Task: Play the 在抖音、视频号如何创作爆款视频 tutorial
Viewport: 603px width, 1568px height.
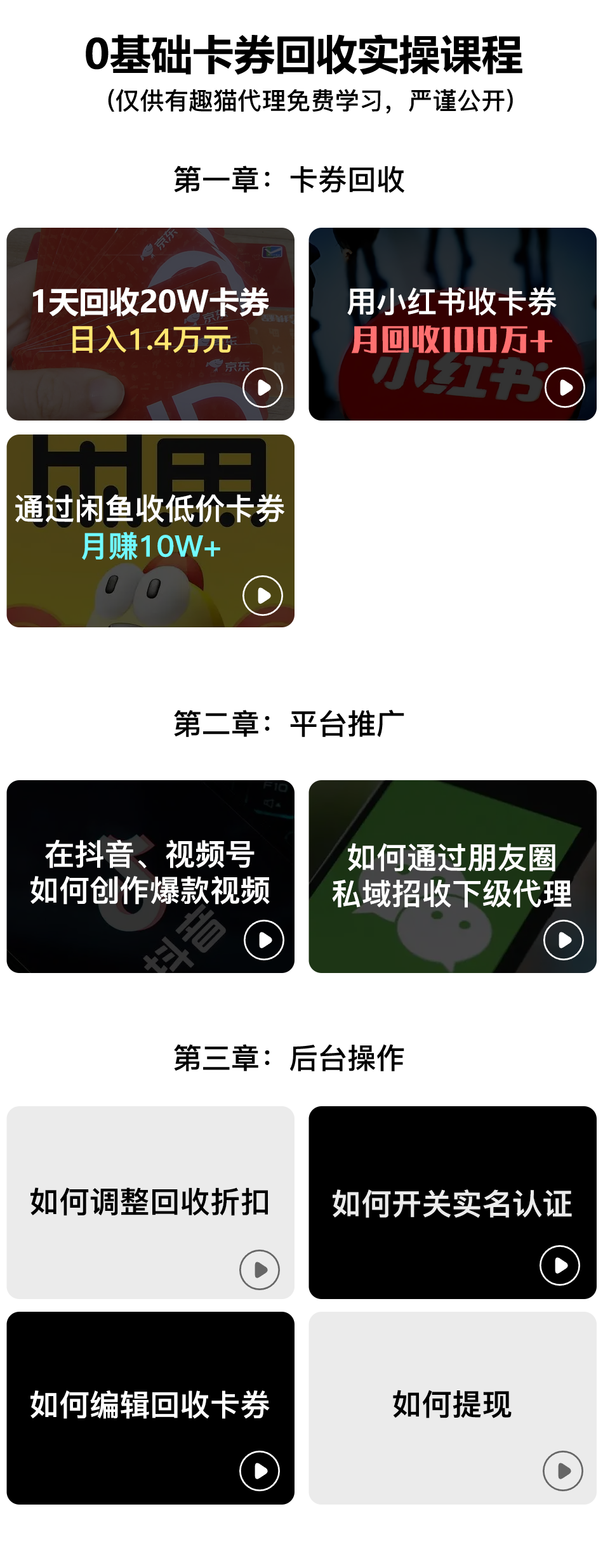Action: pos(264,939)
